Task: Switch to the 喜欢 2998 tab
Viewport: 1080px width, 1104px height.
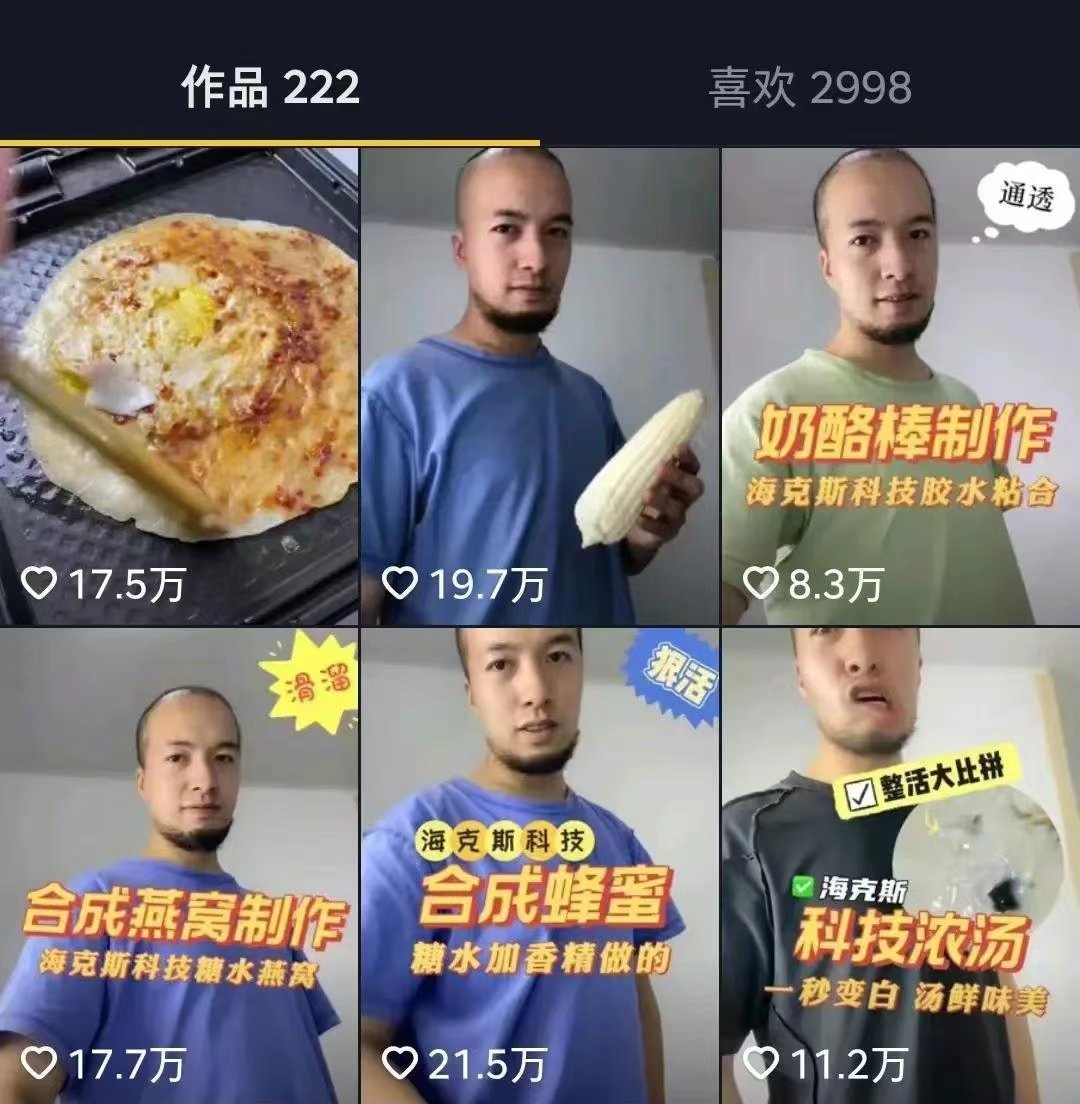Action: click(810, 88)
